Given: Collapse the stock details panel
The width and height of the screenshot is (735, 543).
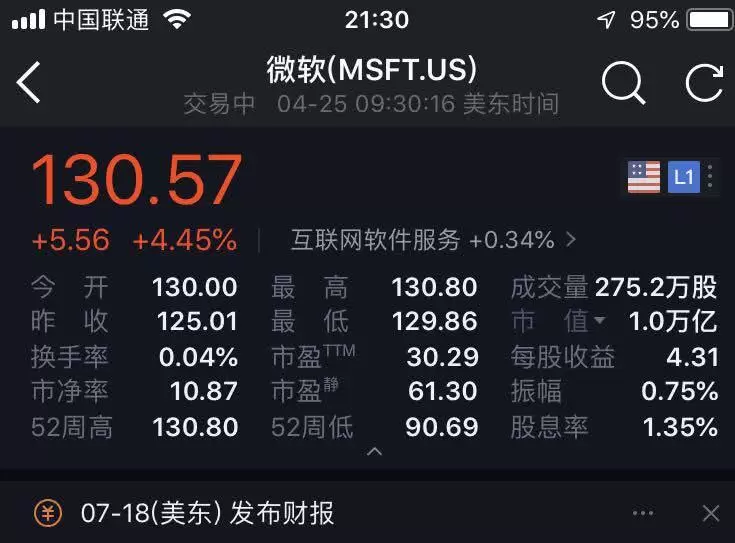Looking at the screenshot, I should pyautogui.click(x=374, y=452).
